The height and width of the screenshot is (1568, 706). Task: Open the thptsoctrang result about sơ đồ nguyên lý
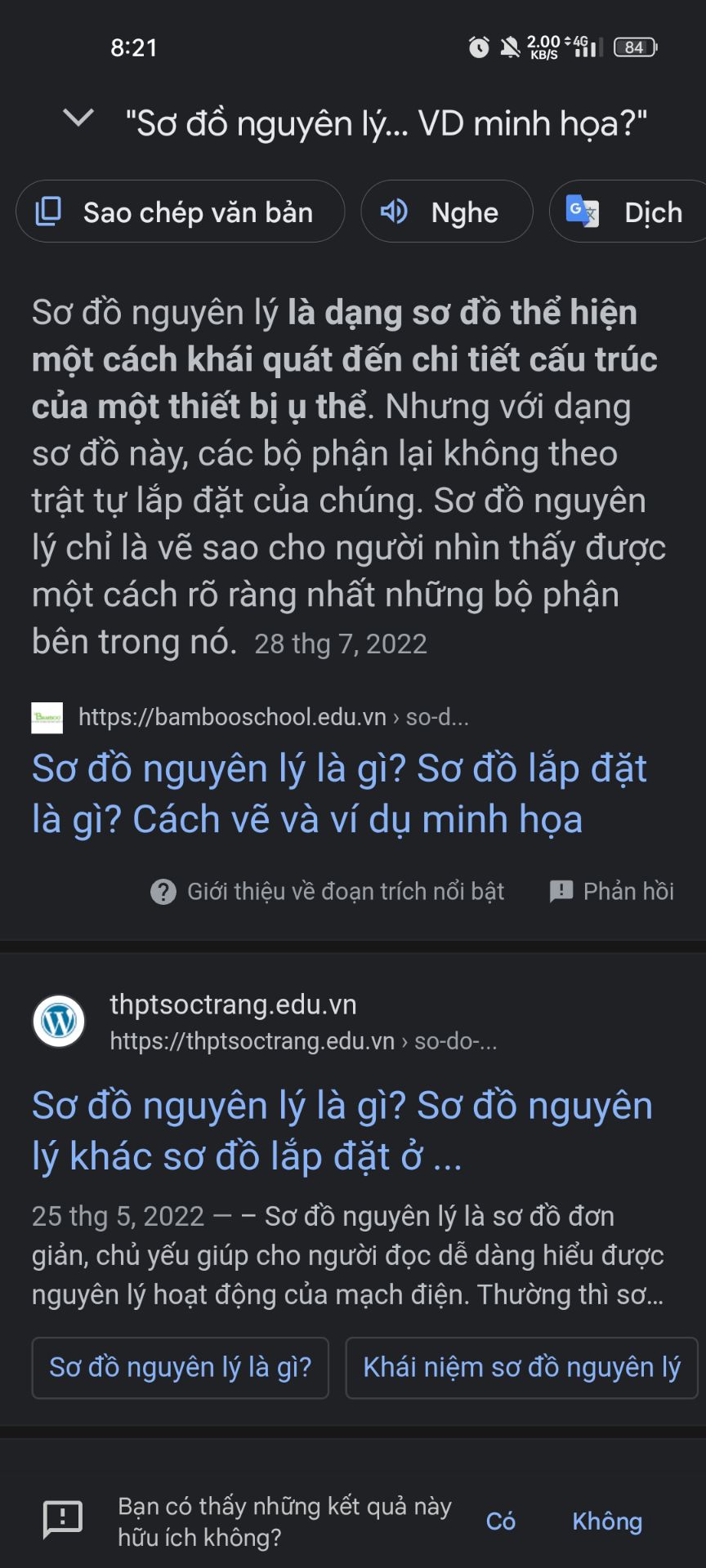pyautogui.click(x=342, y=1129)
